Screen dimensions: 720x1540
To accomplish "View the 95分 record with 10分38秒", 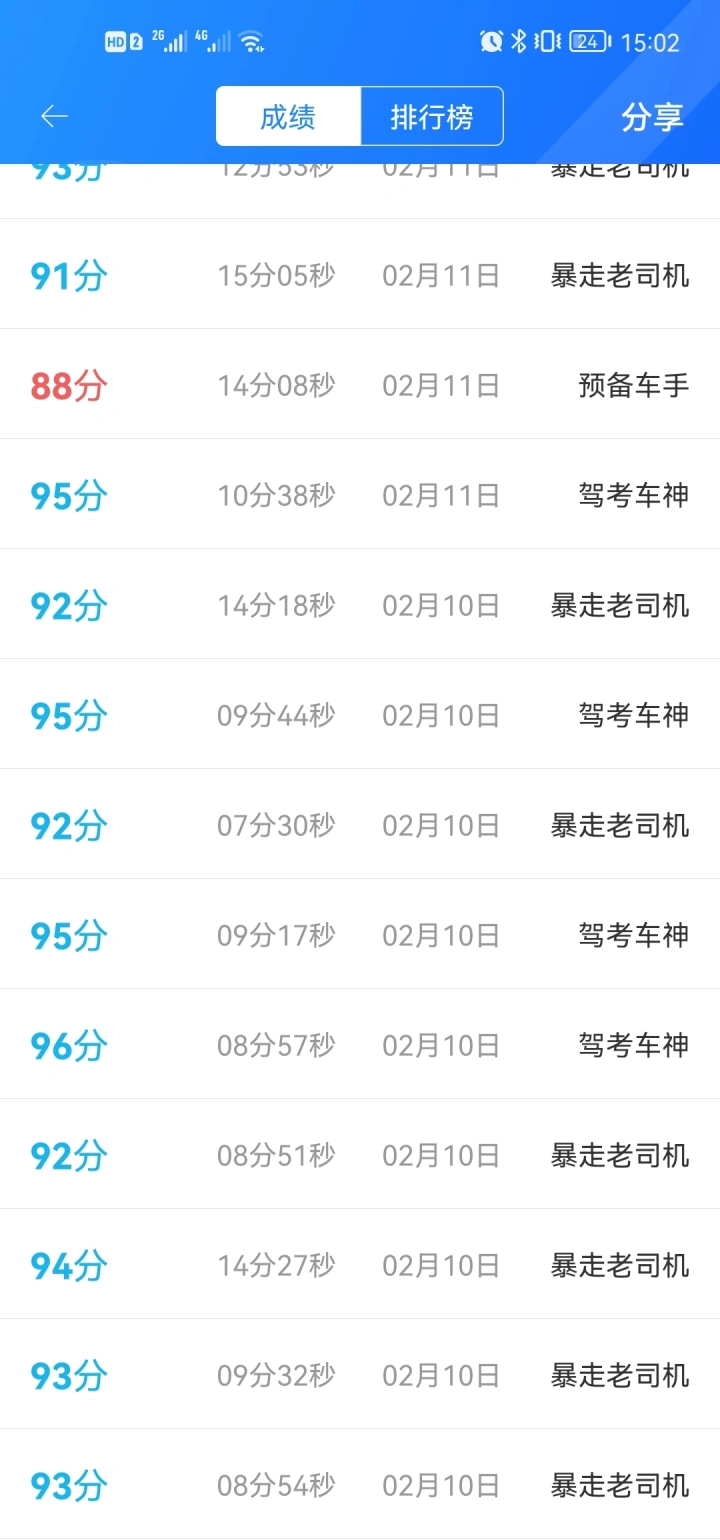I will click(x=360, y=494).
